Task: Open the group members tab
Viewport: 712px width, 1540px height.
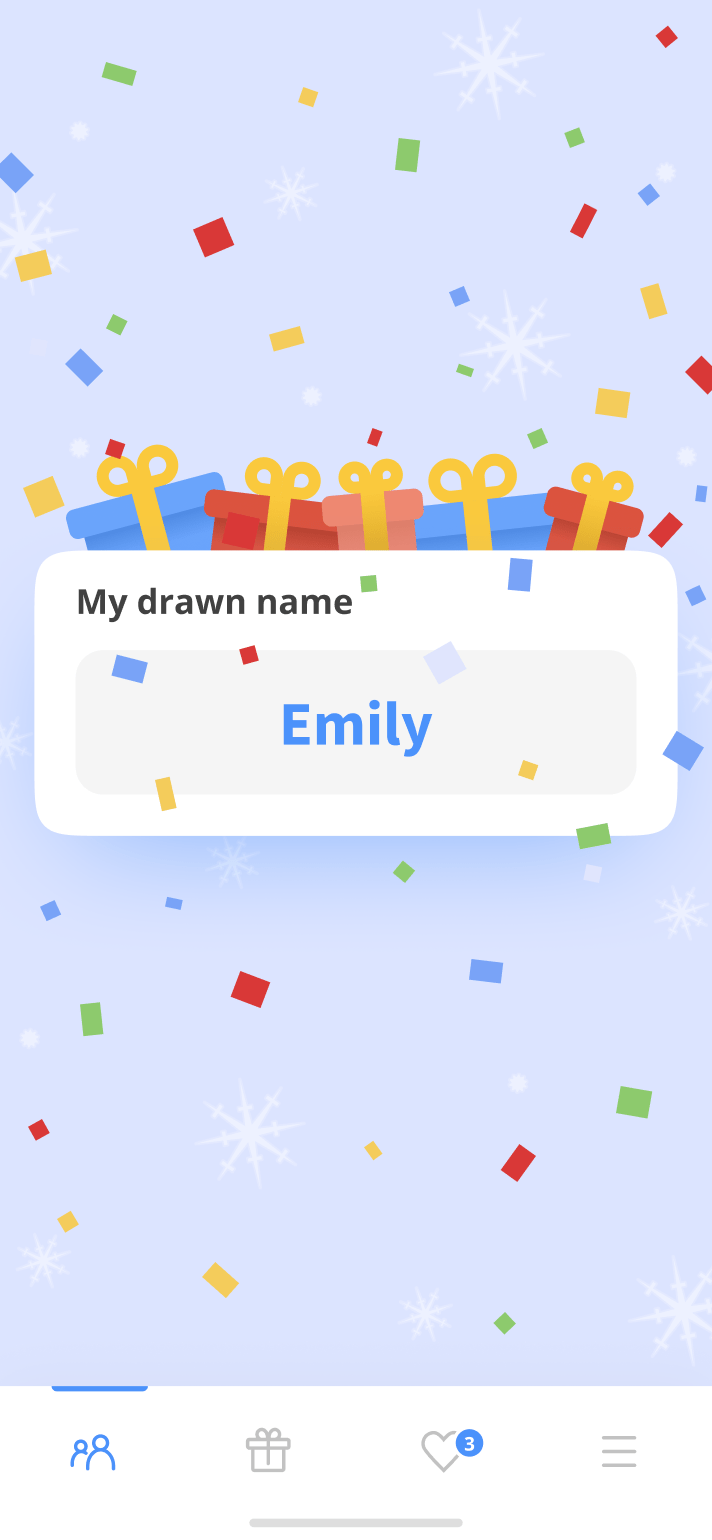Action: point(93,1451)
